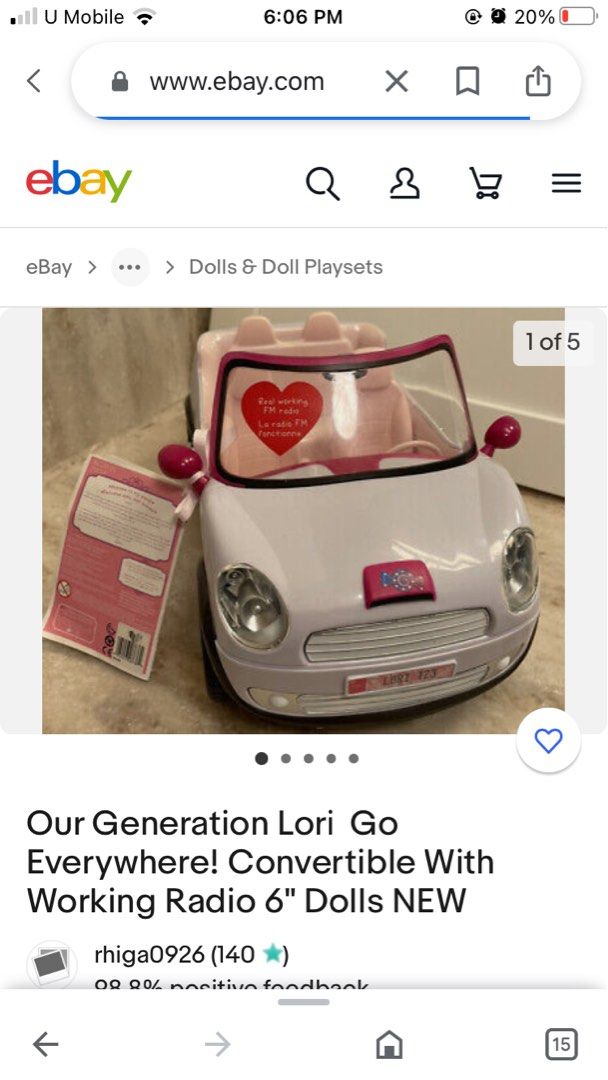
Task: Stop loading the page with X
Action: tap(396, 82)
